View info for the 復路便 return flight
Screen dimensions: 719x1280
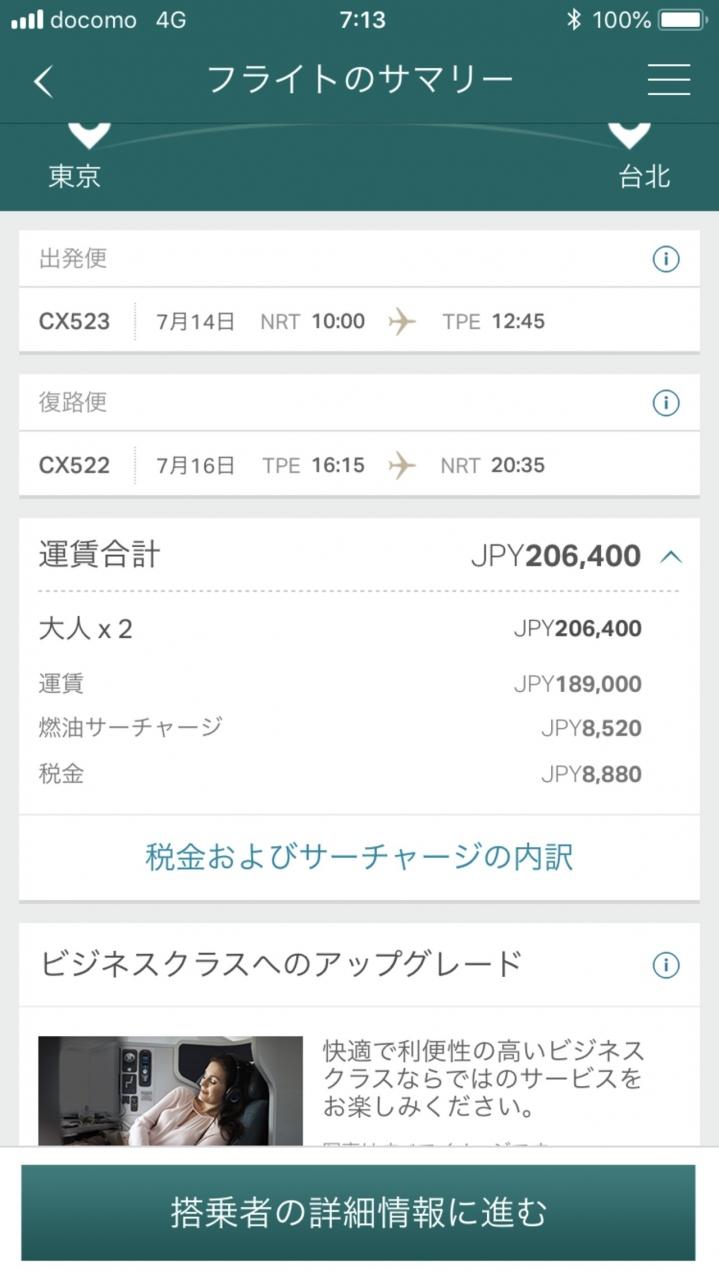(x=665, y=403)
